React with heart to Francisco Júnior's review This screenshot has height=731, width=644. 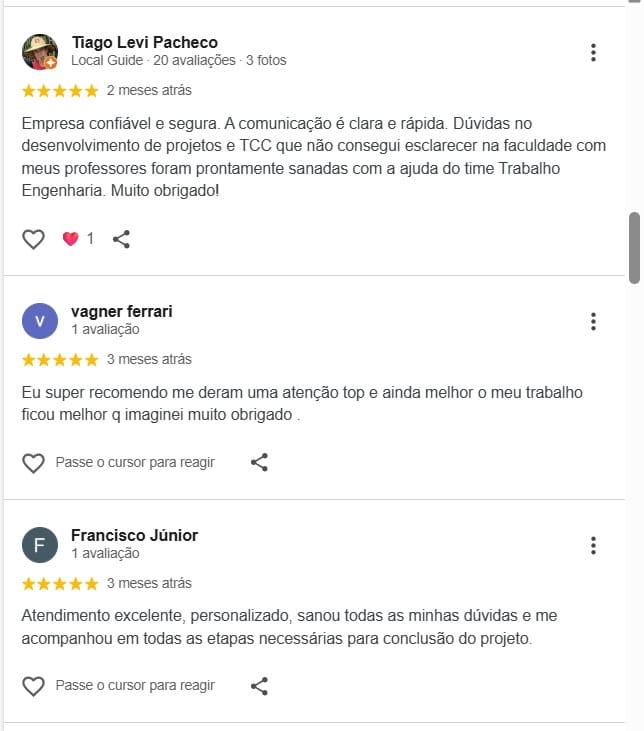tap(34, 686)
